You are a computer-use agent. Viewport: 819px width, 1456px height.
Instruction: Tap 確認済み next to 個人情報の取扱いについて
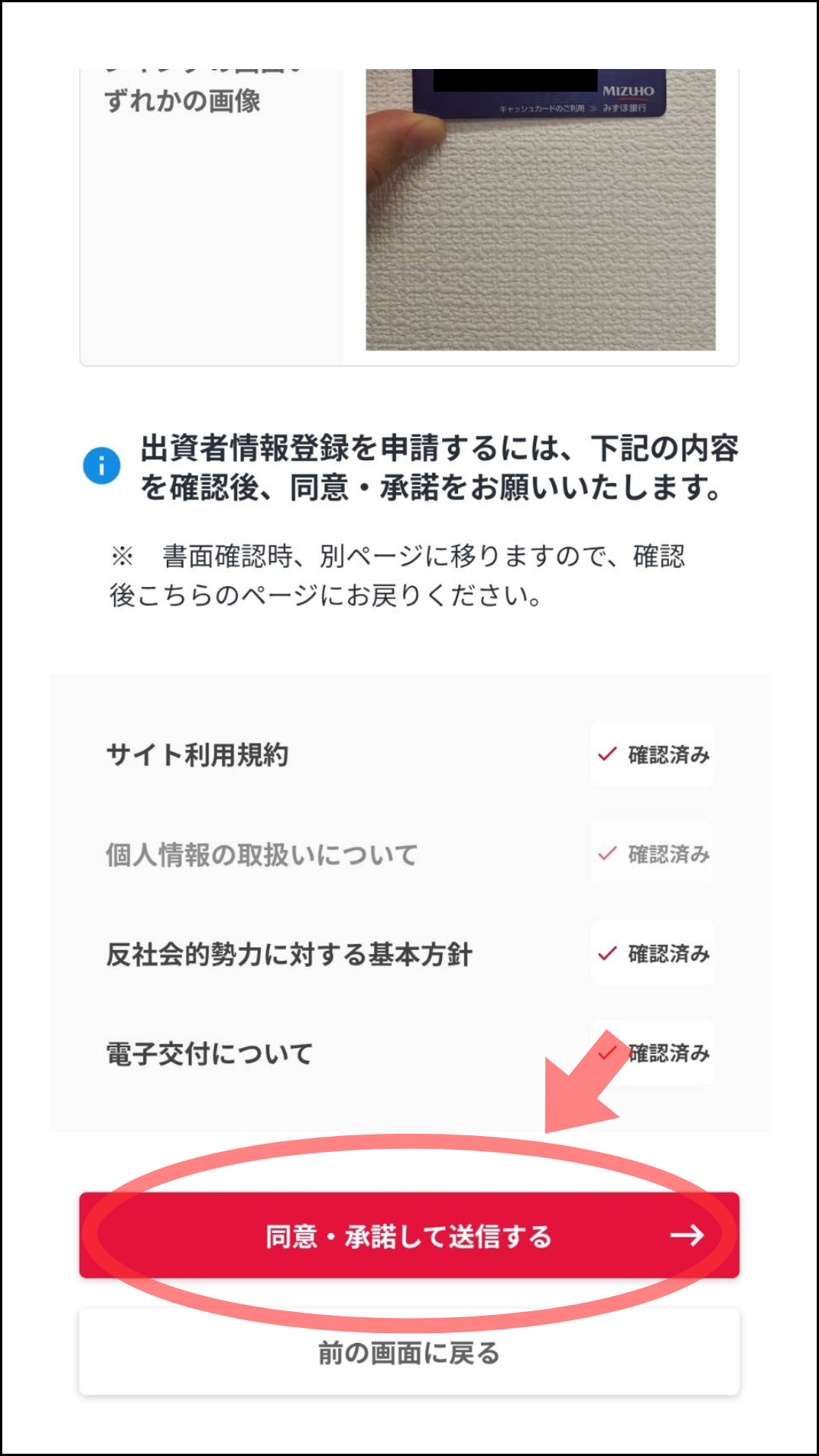652,854
